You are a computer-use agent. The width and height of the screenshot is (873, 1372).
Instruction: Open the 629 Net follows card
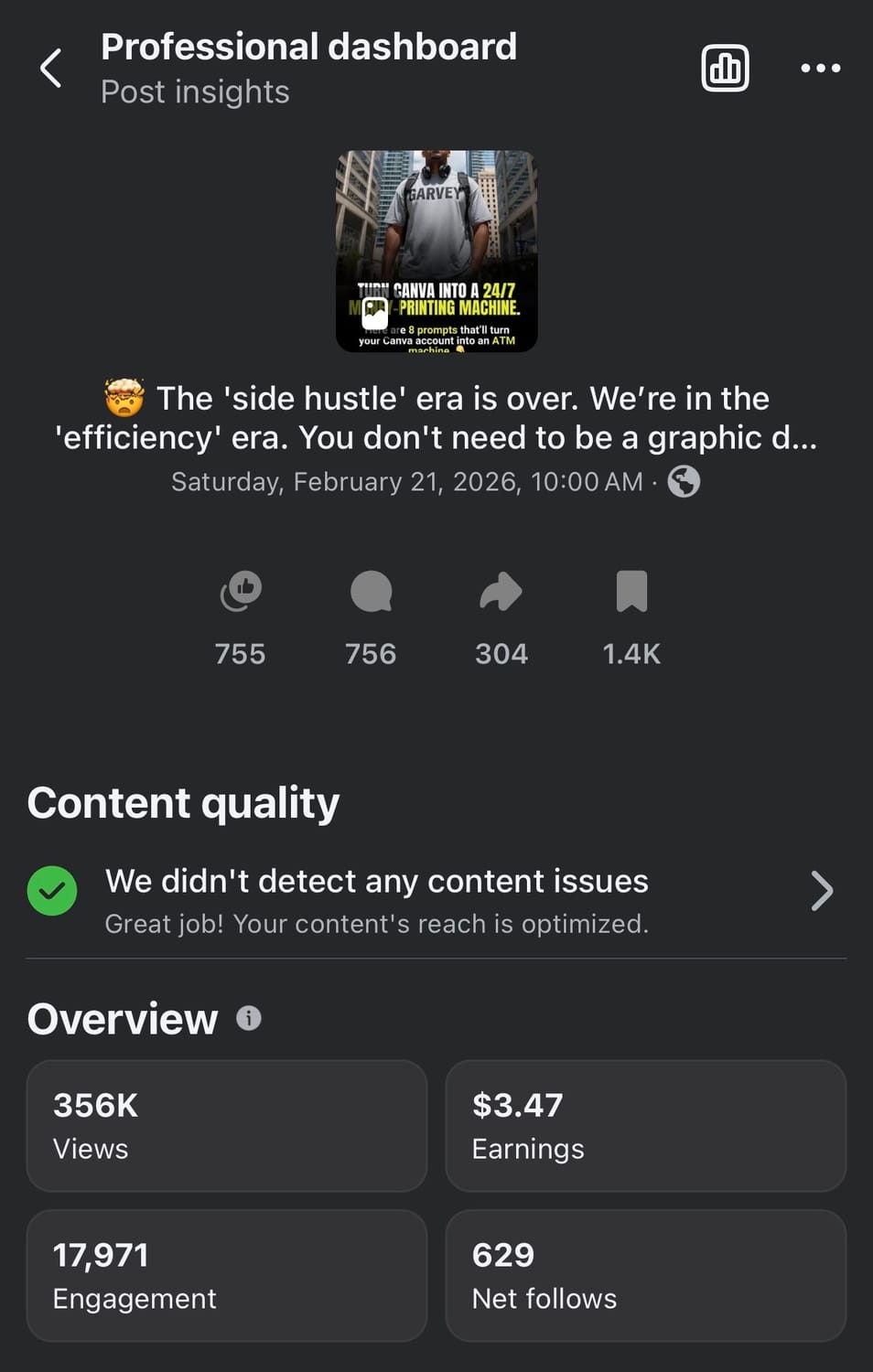(x=645, y=1275)
